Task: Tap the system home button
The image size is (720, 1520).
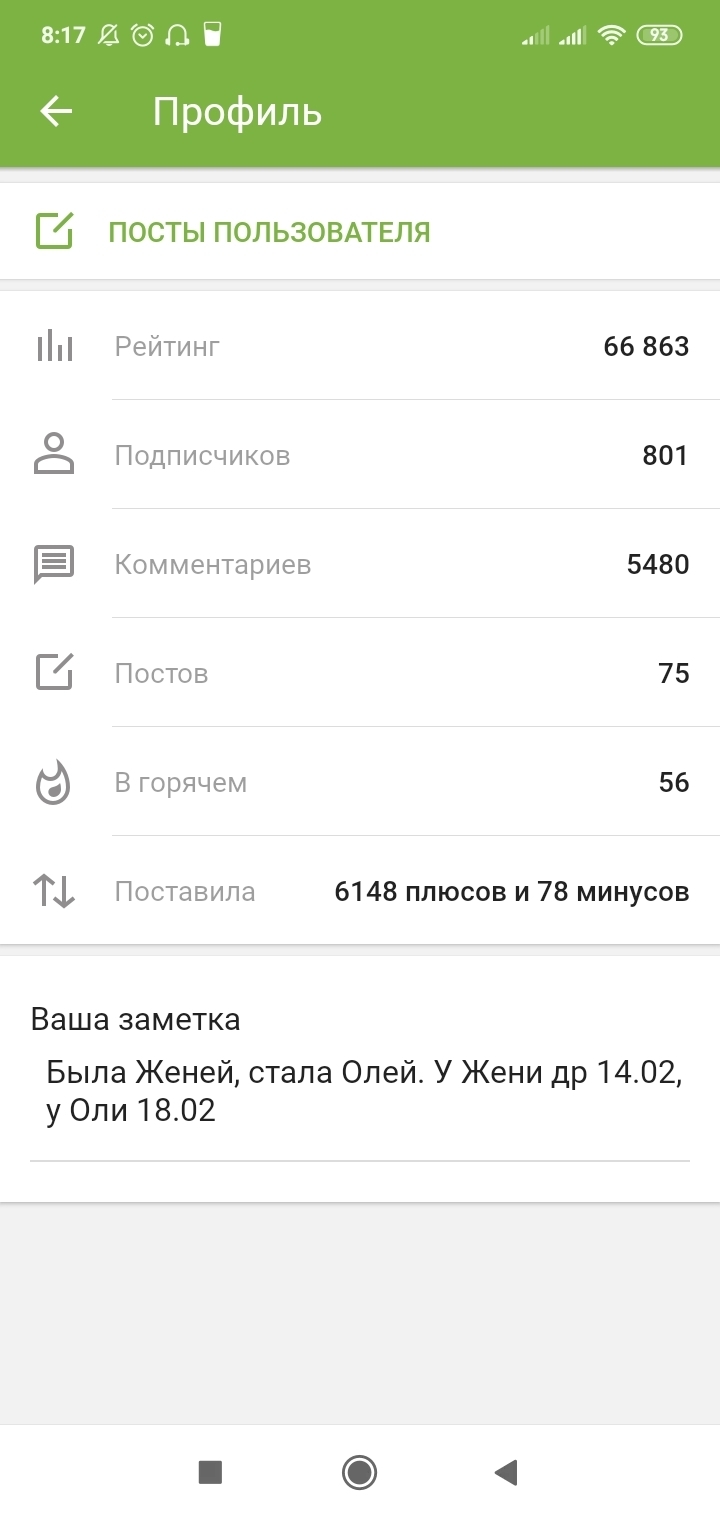Action: 359,1472
